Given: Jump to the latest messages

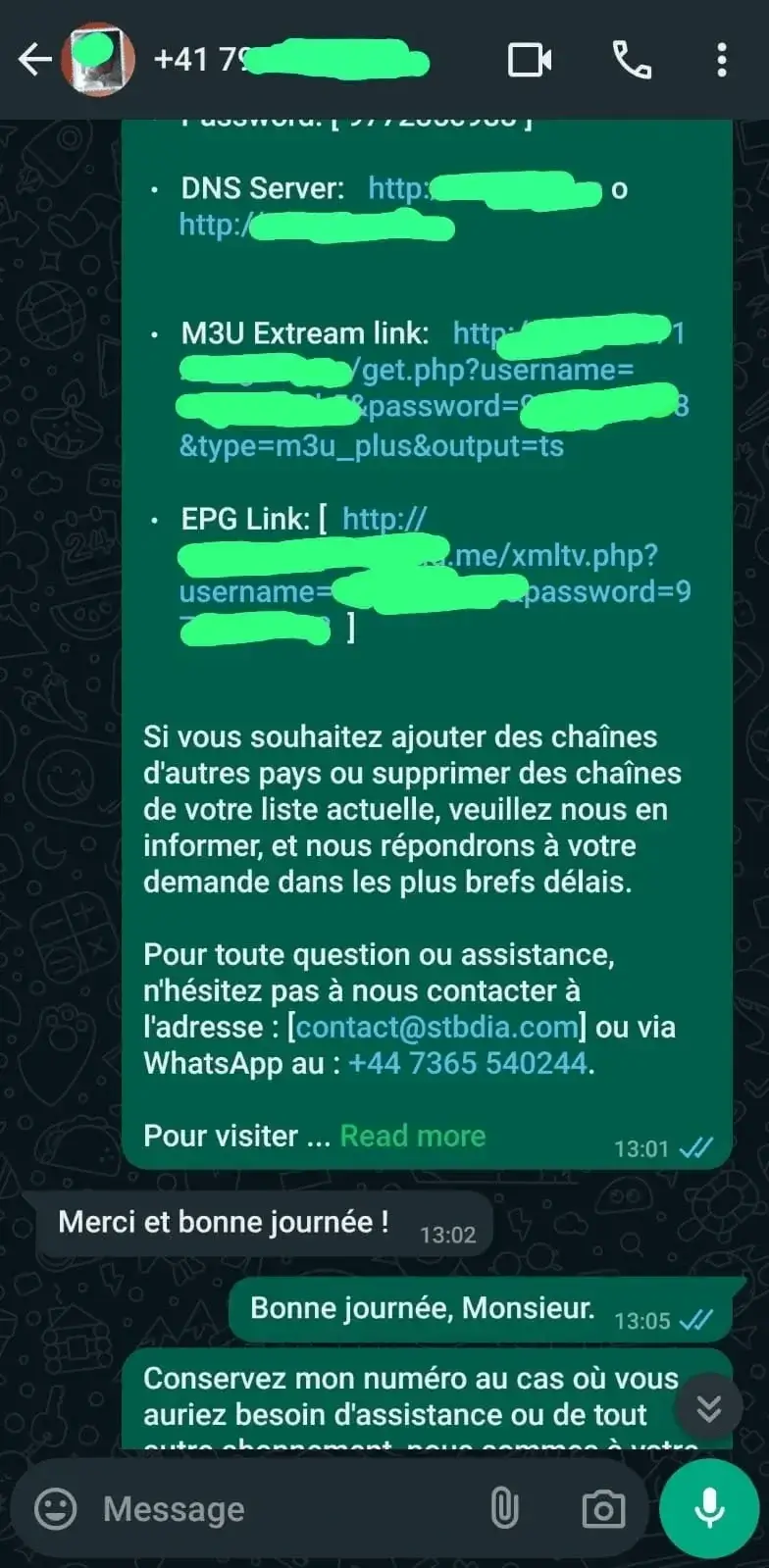Looking at the screenshot, I should click(x=708, y=1408).
